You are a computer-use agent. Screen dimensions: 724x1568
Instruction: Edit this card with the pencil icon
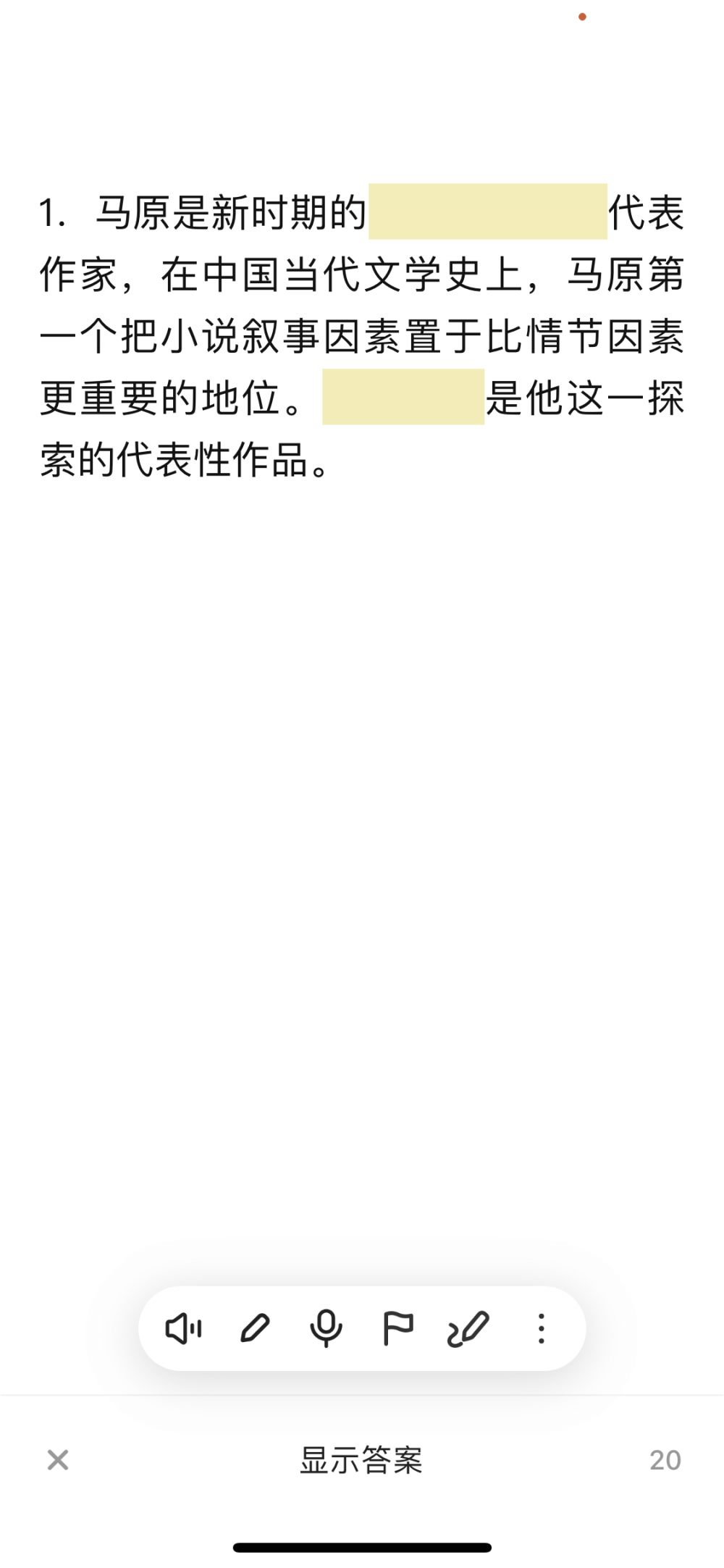pyautogui.click(x=255, y=1329)
